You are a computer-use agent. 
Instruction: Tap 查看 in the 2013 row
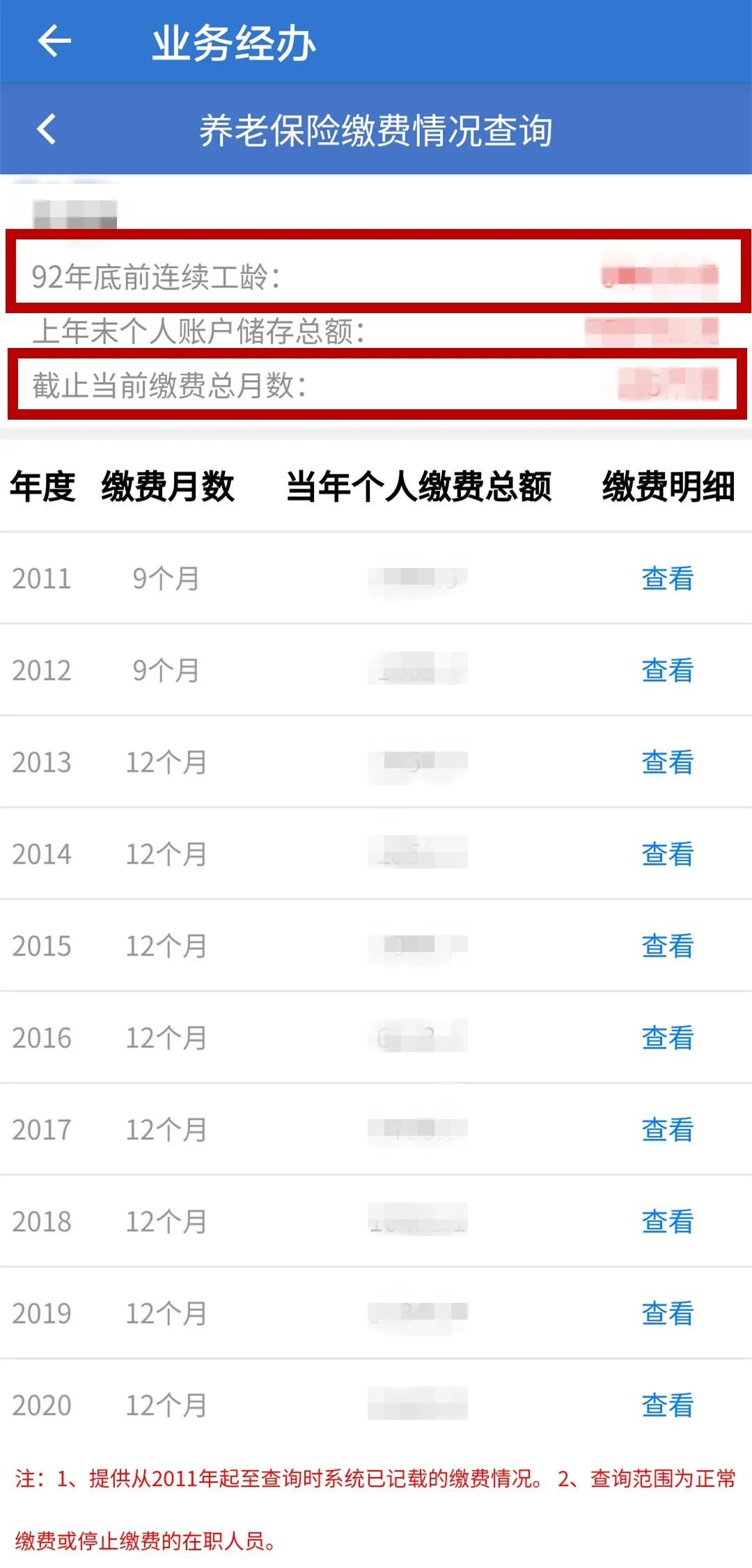click(667, 762)
